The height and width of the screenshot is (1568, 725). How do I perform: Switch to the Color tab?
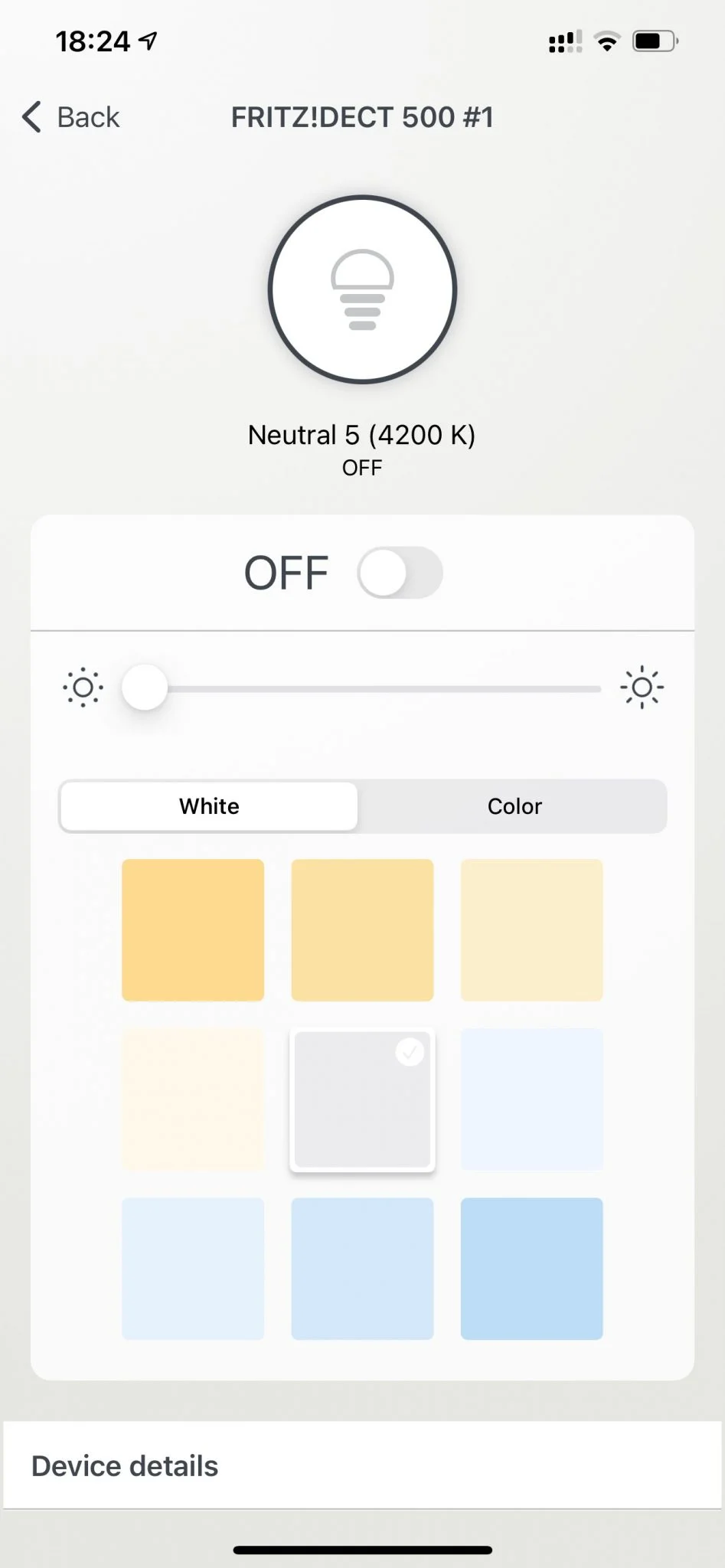pos(514,806)
